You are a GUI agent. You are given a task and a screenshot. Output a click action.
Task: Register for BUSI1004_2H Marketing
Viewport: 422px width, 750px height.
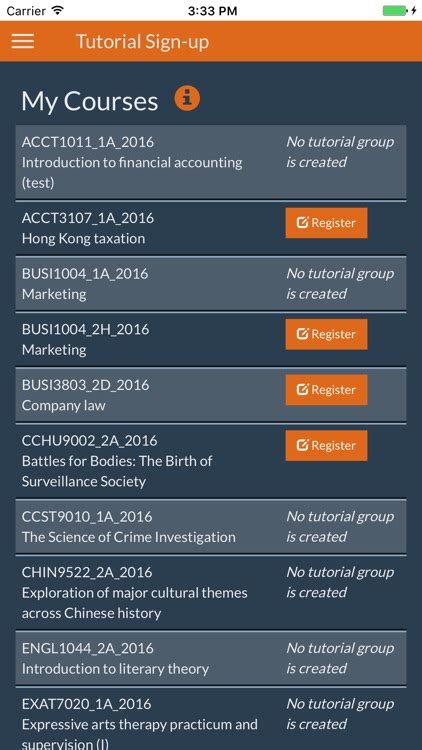326,334
